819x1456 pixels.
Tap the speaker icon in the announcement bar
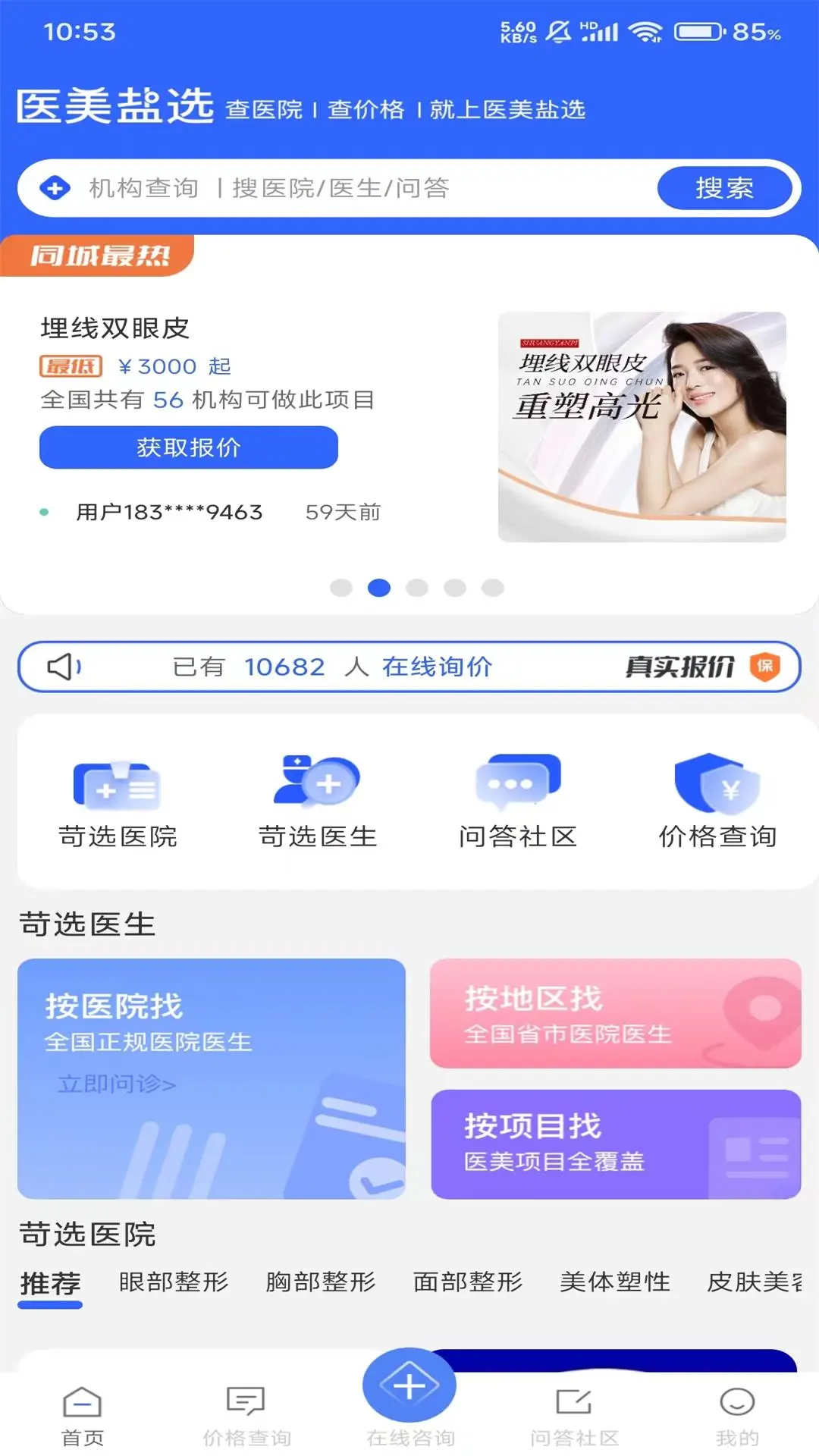(x=64, y=666)
